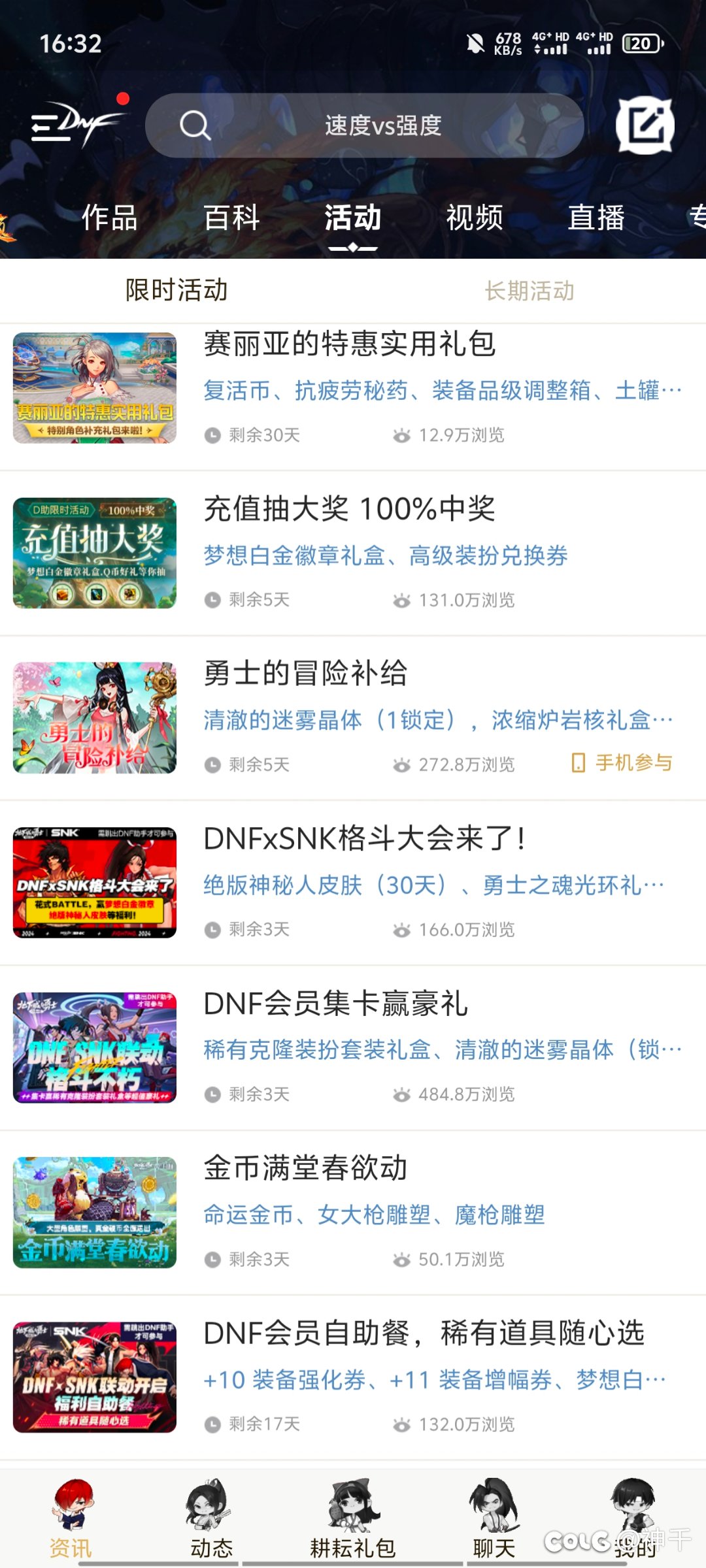Open the 勇士的冒险补给 event
The width and height of the screenshot is (706, 1568).
click(x=353, y=718)
